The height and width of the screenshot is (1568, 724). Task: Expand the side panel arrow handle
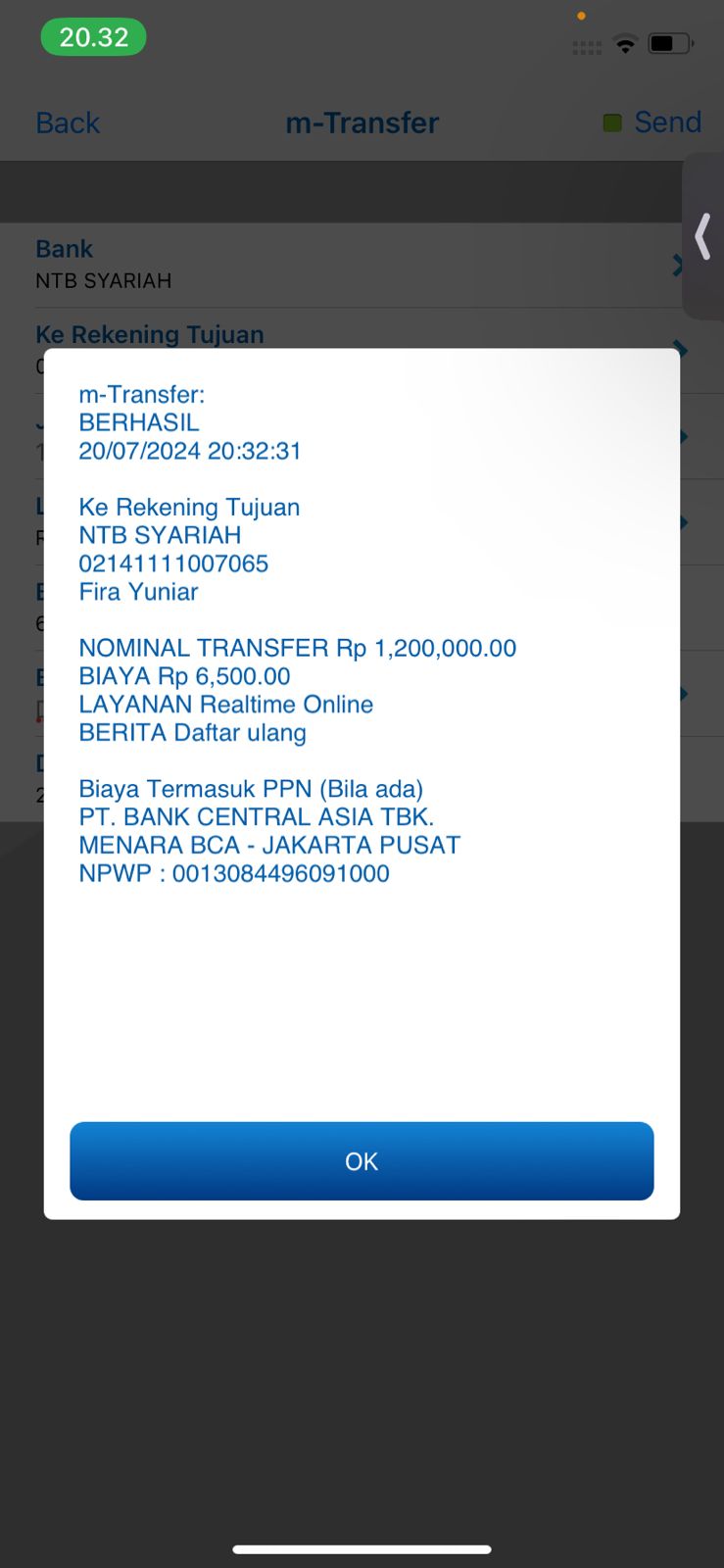click(702, 236)
